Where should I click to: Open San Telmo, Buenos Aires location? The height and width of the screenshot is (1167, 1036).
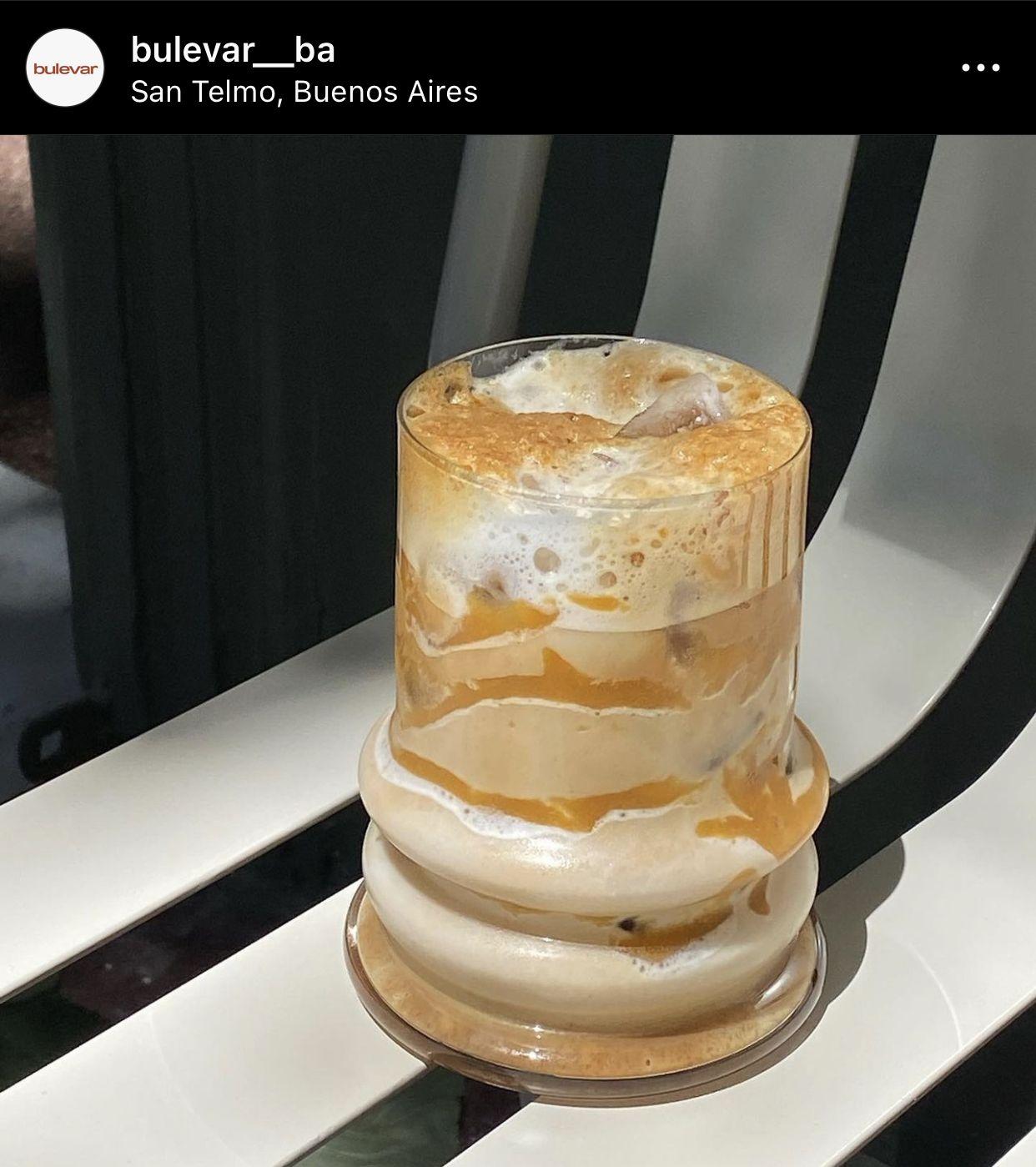(304, 92)
